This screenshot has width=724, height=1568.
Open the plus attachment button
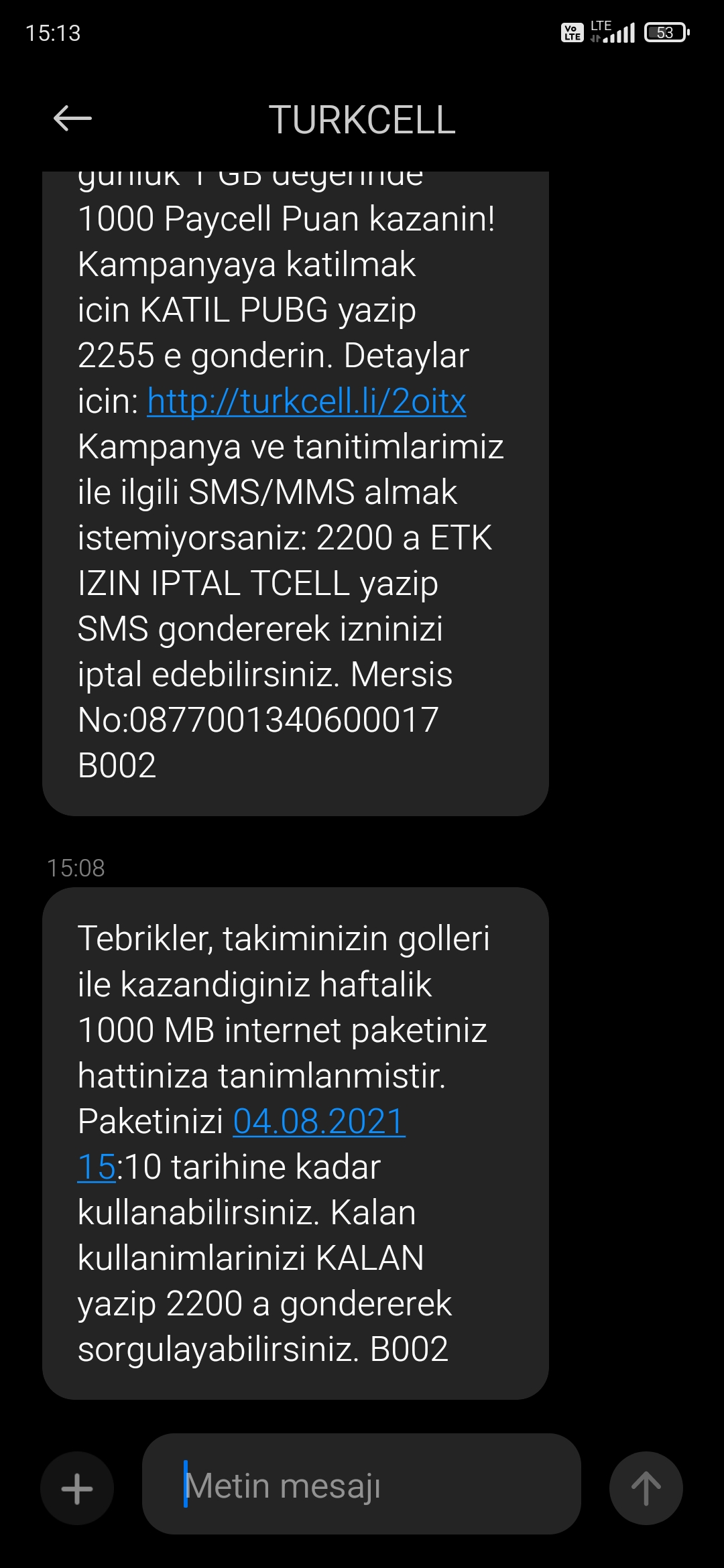pos(77,1488)
